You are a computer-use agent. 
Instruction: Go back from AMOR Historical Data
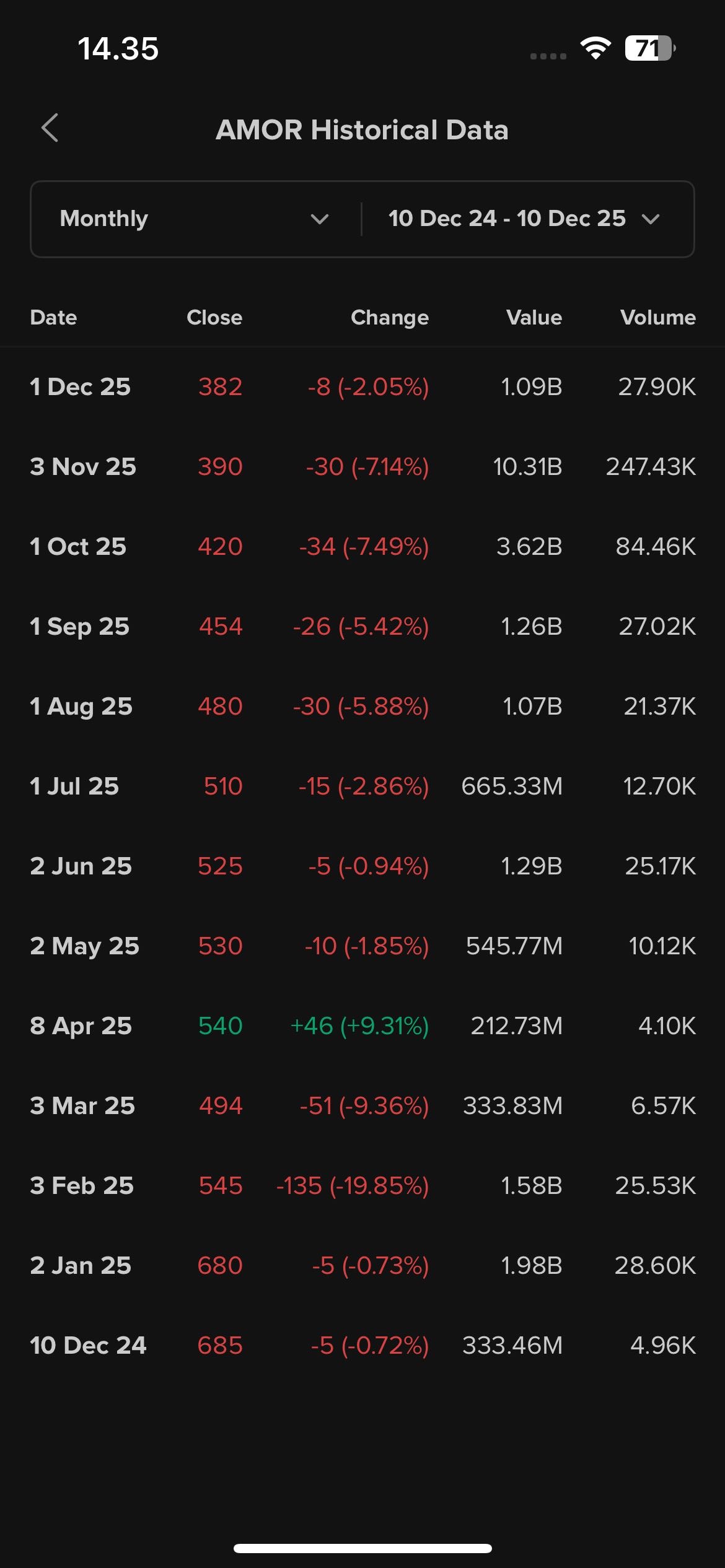click(x=50, y=128)
